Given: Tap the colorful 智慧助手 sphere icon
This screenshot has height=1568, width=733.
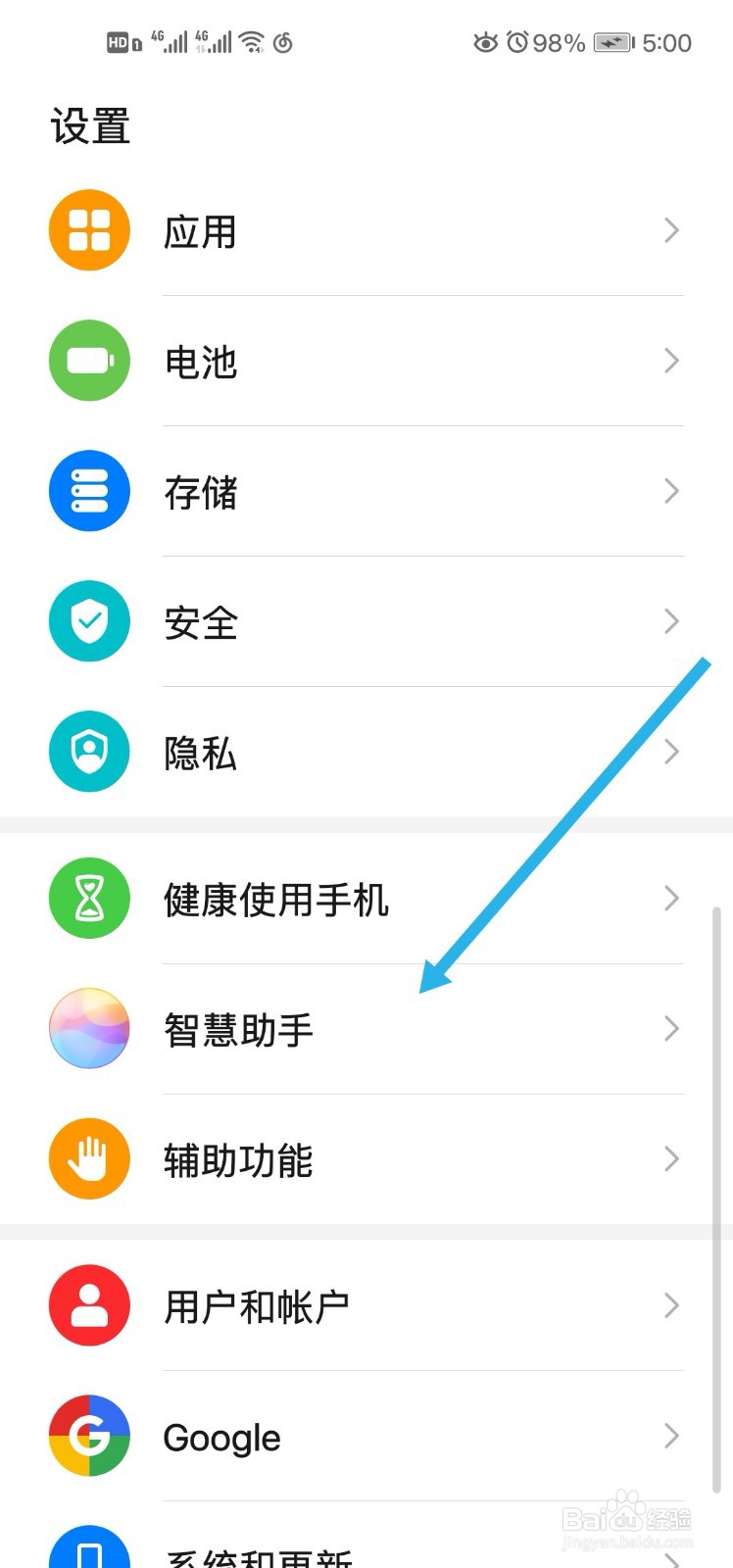Looking at the screenshot, I should pyautogui.click(x=89, y=1028).
